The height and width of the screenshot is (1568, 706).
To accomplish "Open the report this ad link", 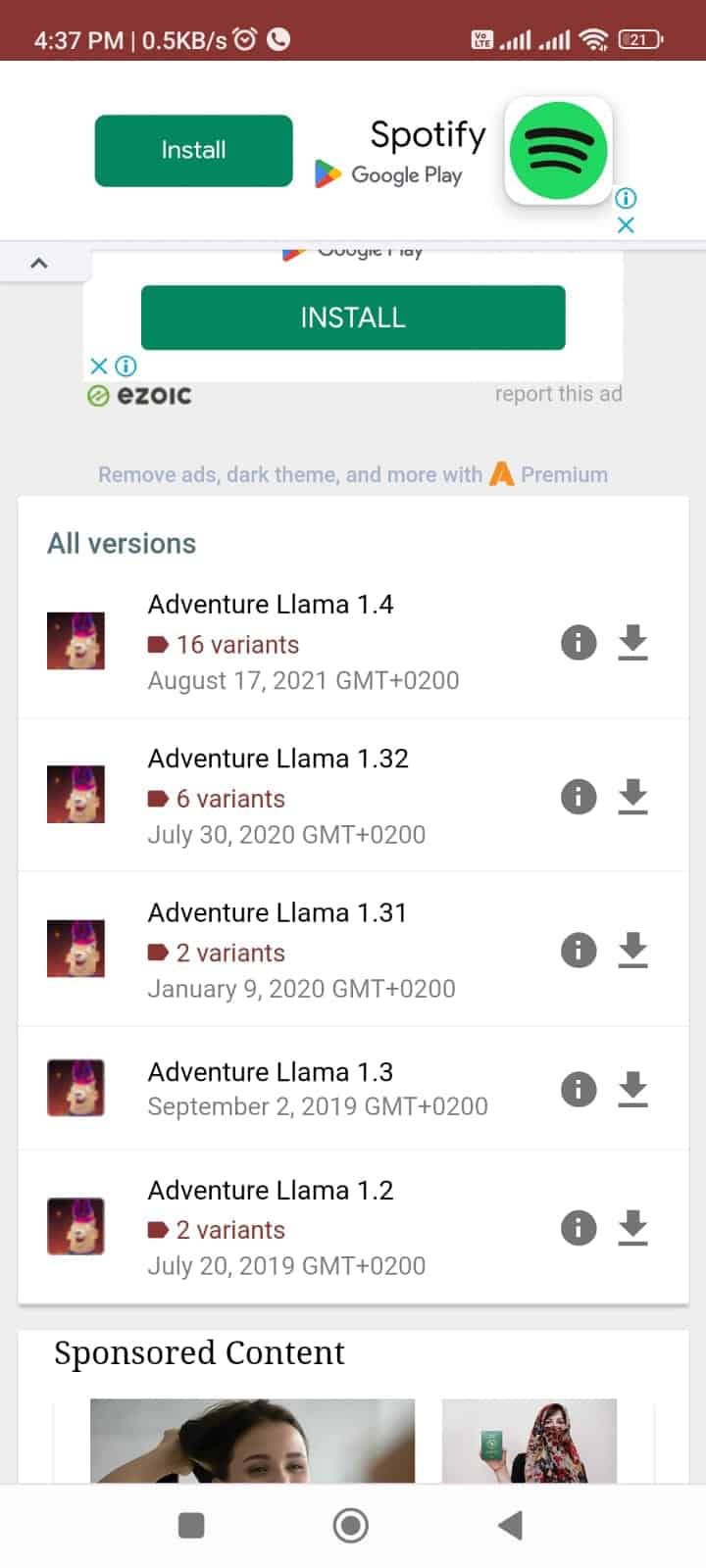I will pyautogui.click(x=558, y=394).
